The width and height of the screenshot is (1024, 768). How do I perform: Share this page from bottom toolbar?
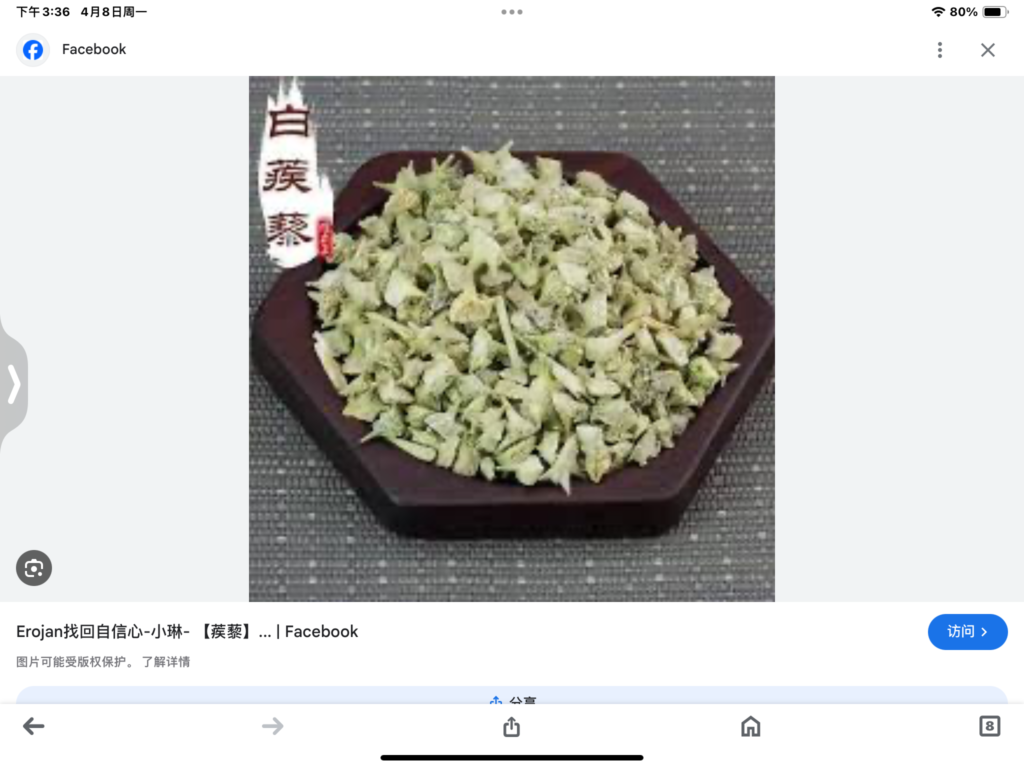tap(511, 727)
